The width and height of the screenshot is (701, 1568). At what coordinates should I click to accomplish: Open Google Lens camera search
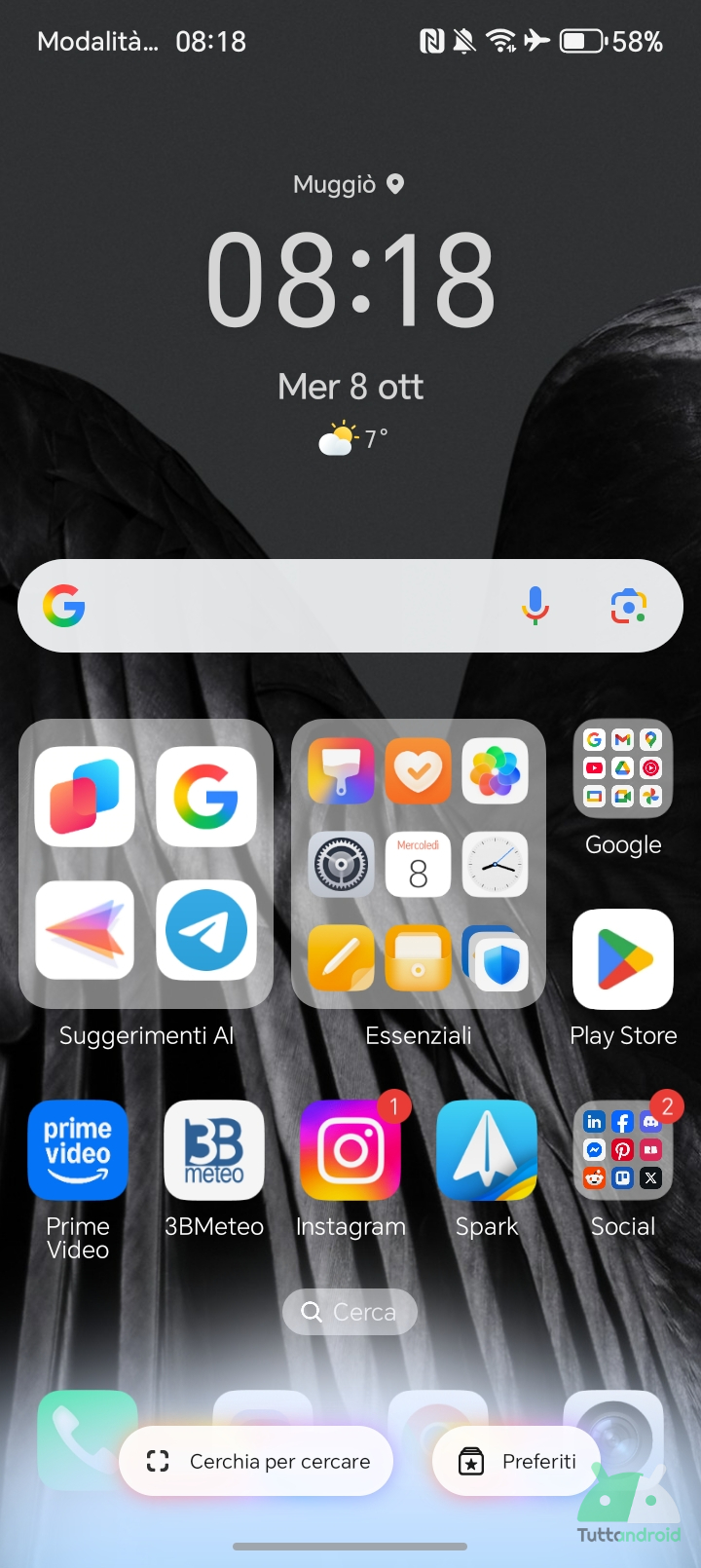[629, 606]
